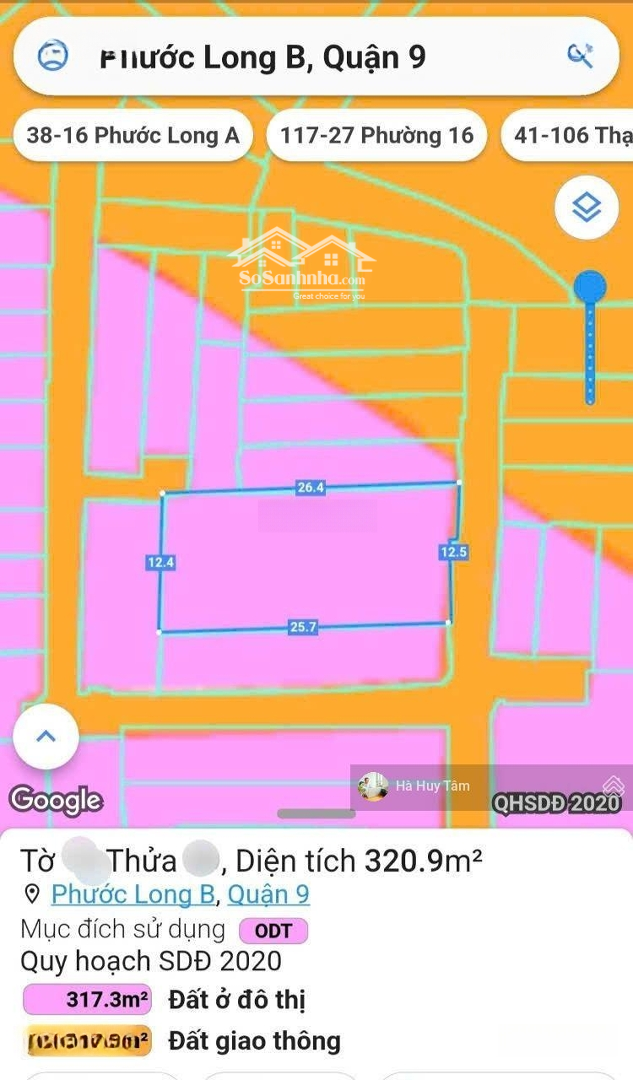The width and height of the screenshot is (633, 1080).
Task: Tap the ODT land use tag
Action: click(273, 931)
